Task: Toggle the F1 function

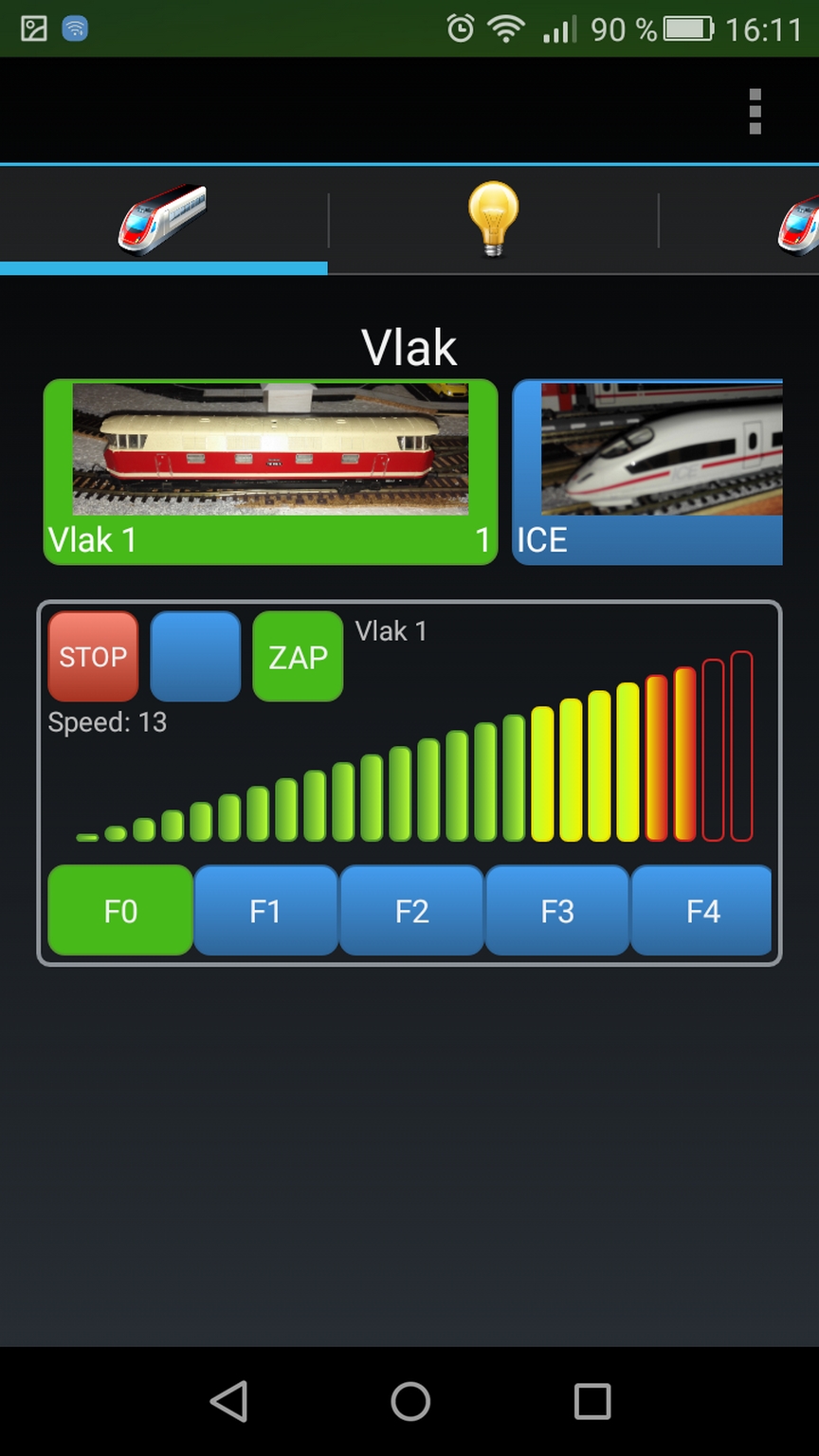Action: [x=265, y=911]
